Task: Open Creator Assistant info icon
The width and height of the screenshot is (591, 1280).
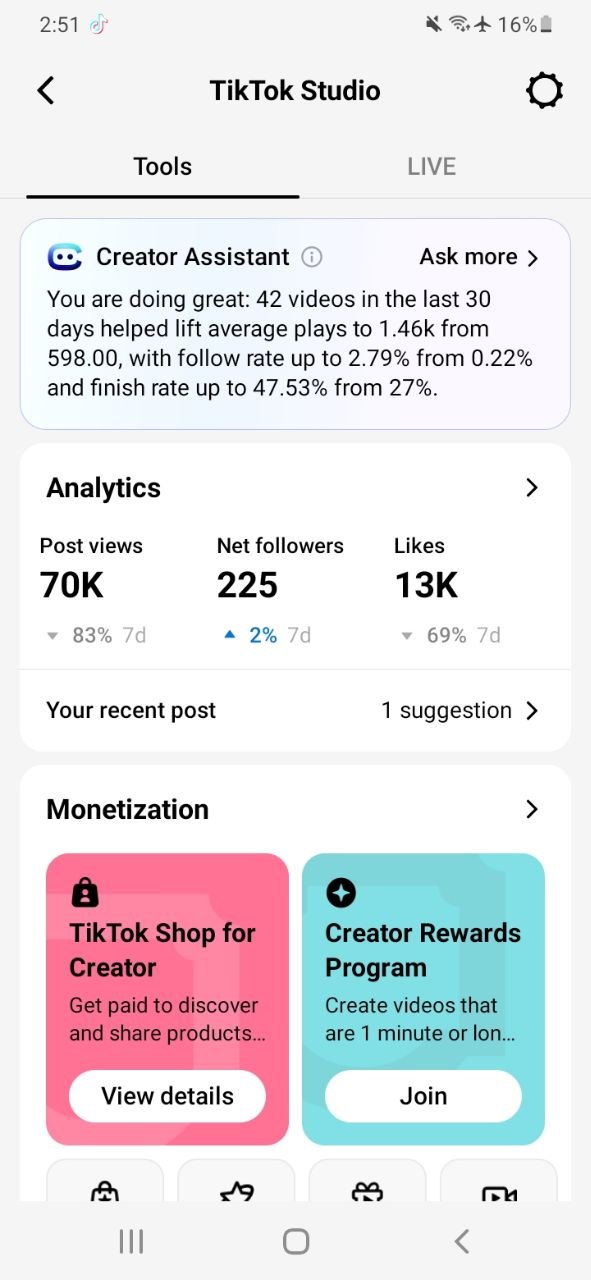Action: click(312, 257)
